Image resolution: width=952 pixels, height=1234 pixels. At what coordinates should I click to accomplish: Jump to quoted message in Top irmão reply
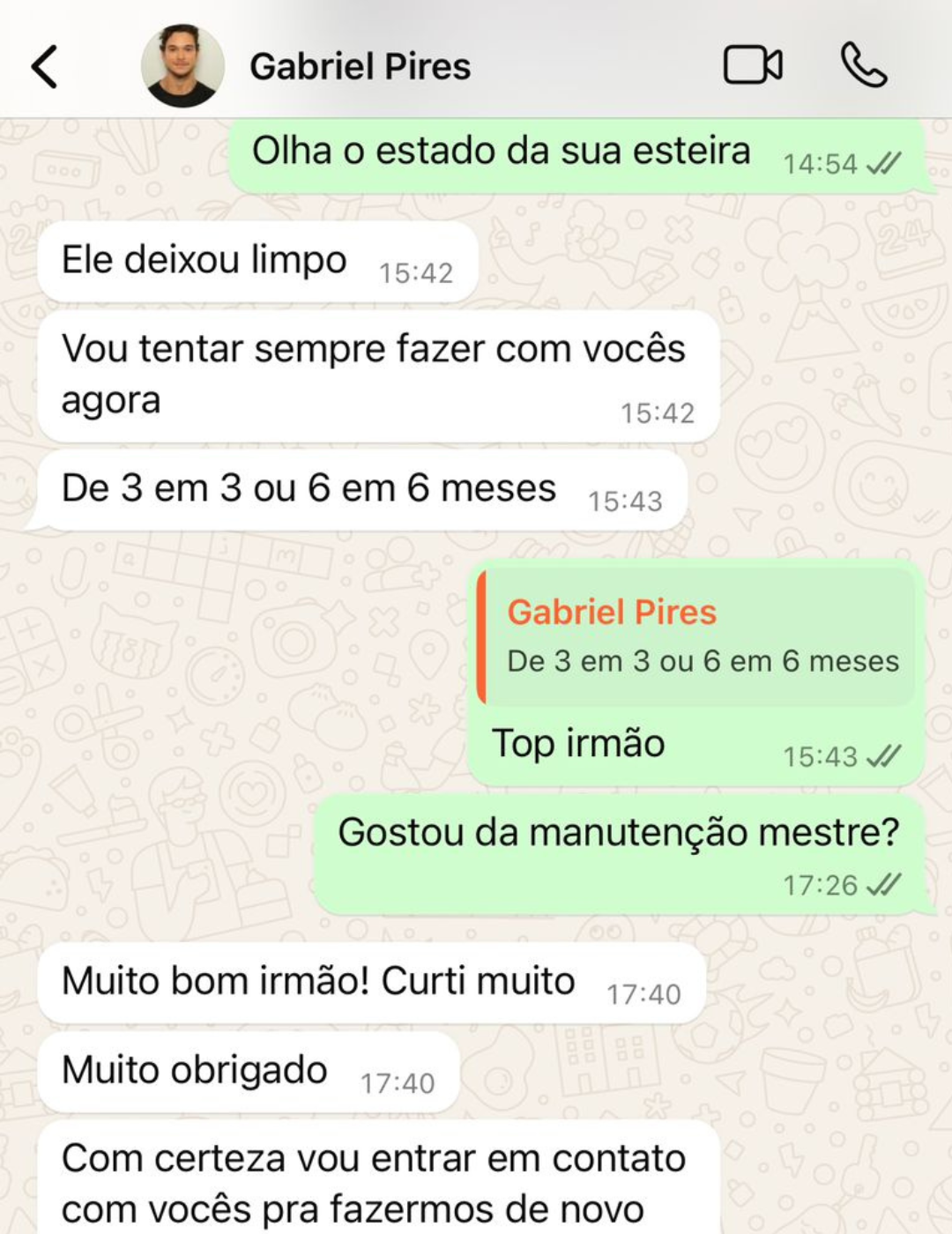pos(696,637)
